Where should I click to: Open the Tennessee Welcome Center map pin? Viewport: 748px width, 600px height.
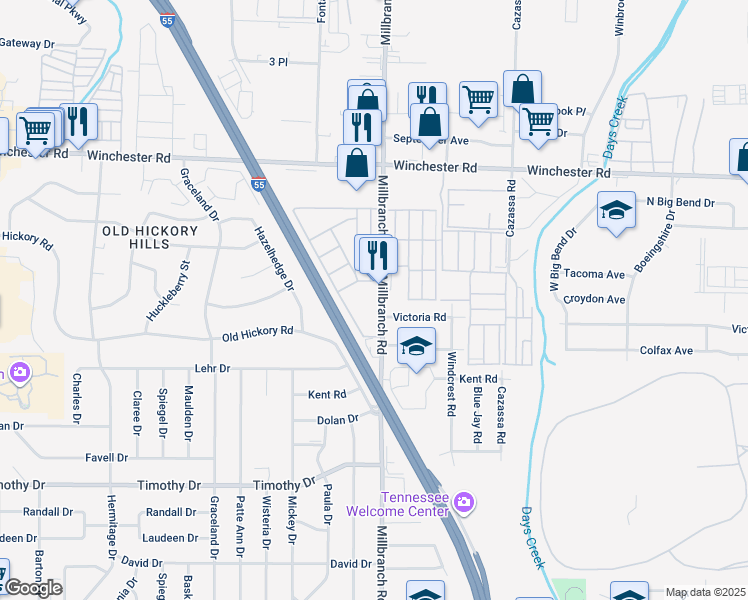(462, 501)
